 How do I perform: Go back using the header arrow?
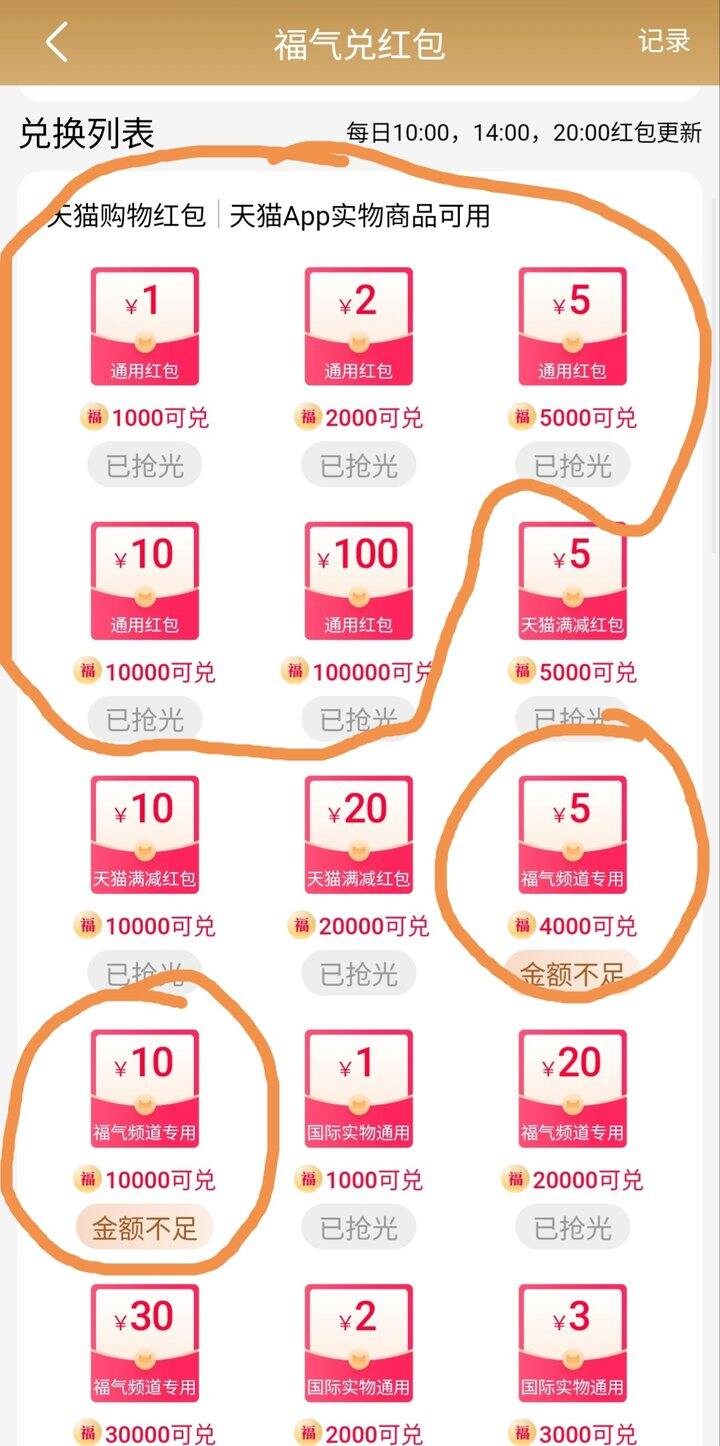(x=57, y=43)
